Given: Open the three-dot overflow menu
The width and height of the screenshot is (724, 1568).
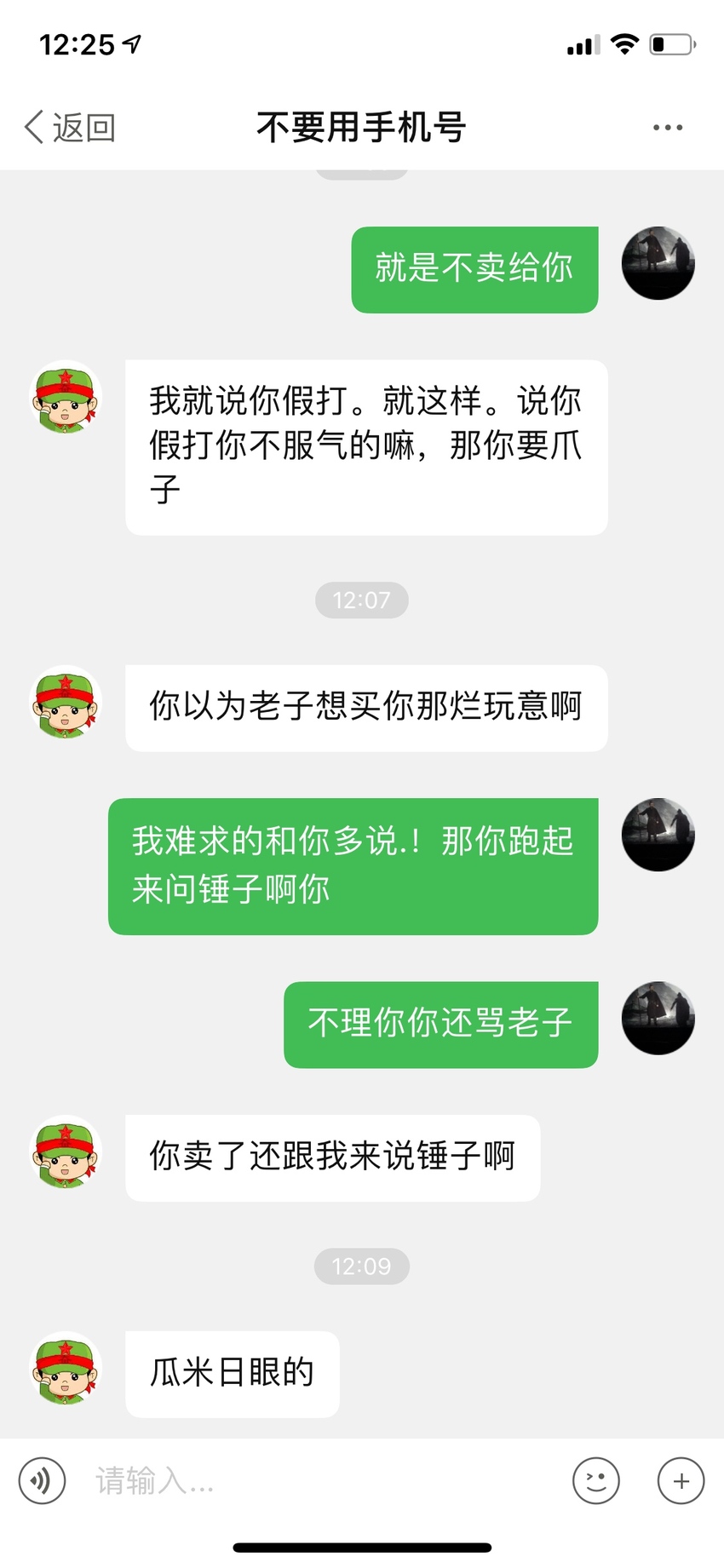Looking at the screenshot, I should (x=668, y=128).
